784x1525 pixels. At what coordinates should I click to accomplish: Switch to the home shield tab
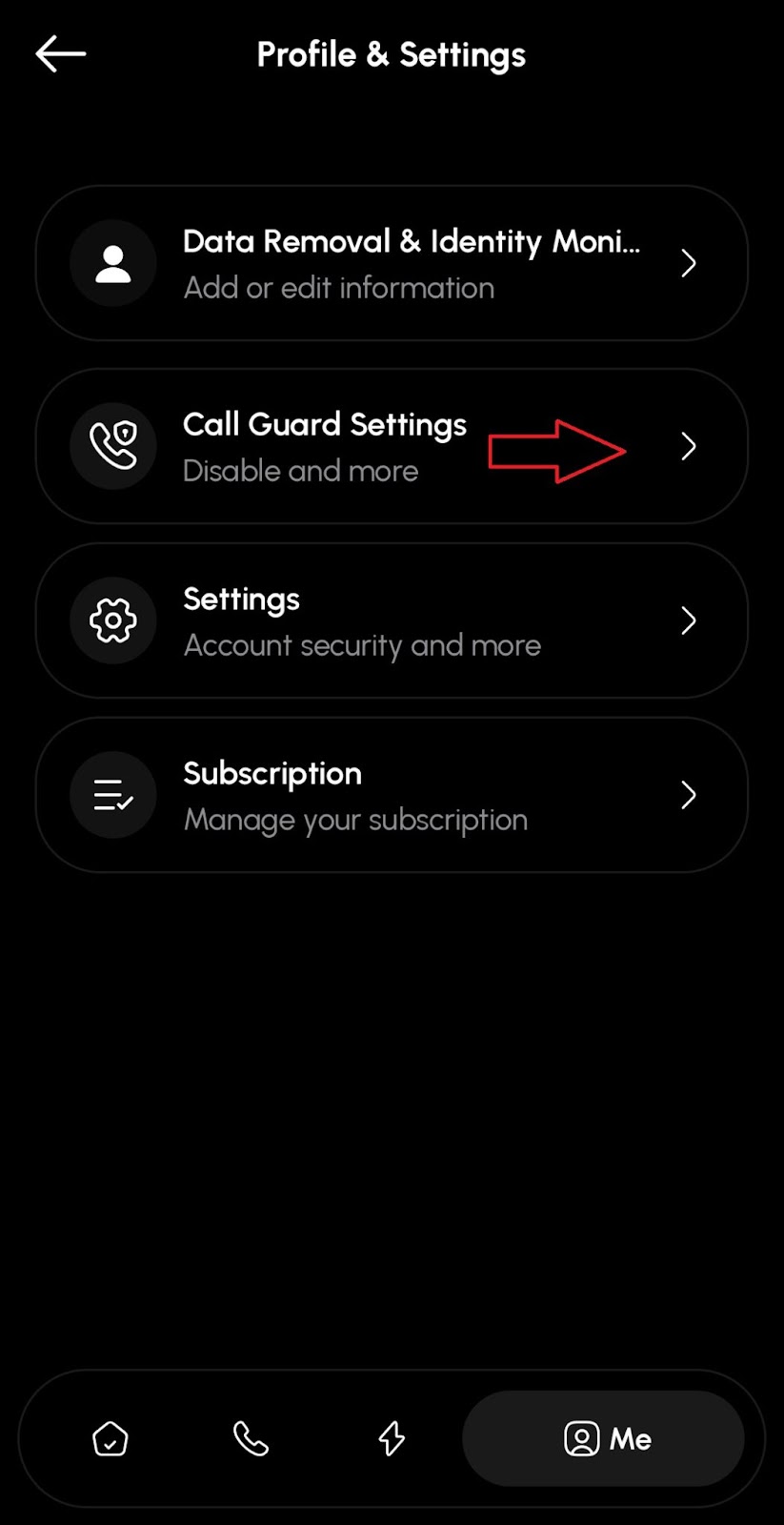point(111,1438)
